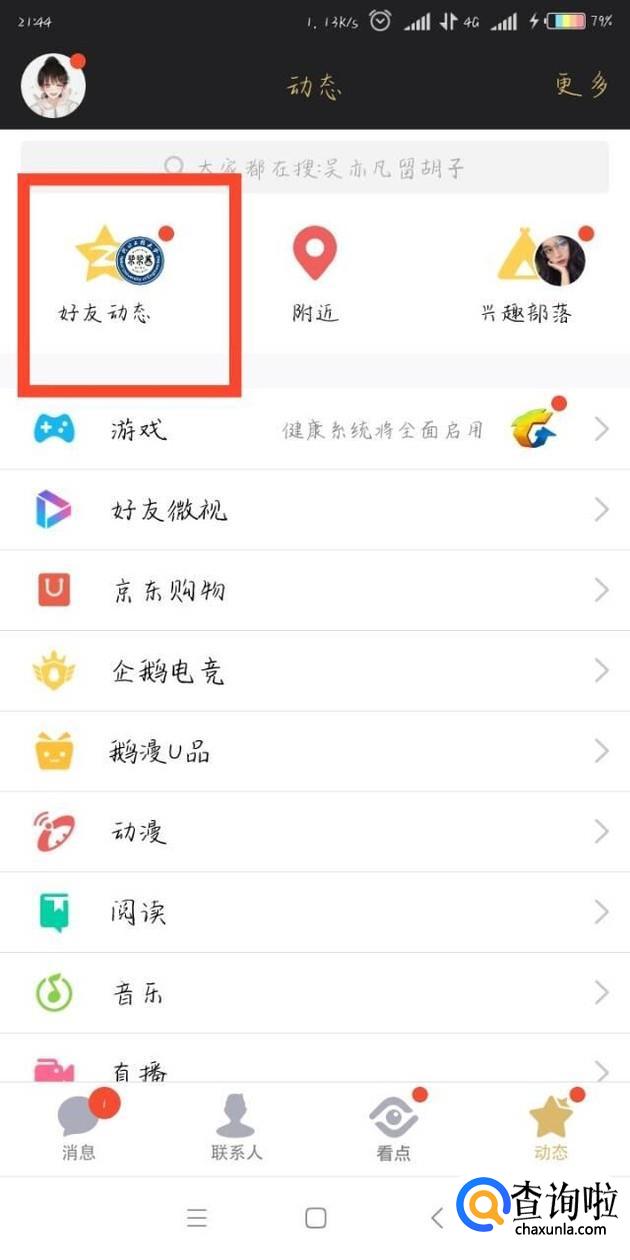Screen dimensions: 630x1260
Task: Open 企鹅电竞 row
Action: pyautogui.click(x=315, y=671)
